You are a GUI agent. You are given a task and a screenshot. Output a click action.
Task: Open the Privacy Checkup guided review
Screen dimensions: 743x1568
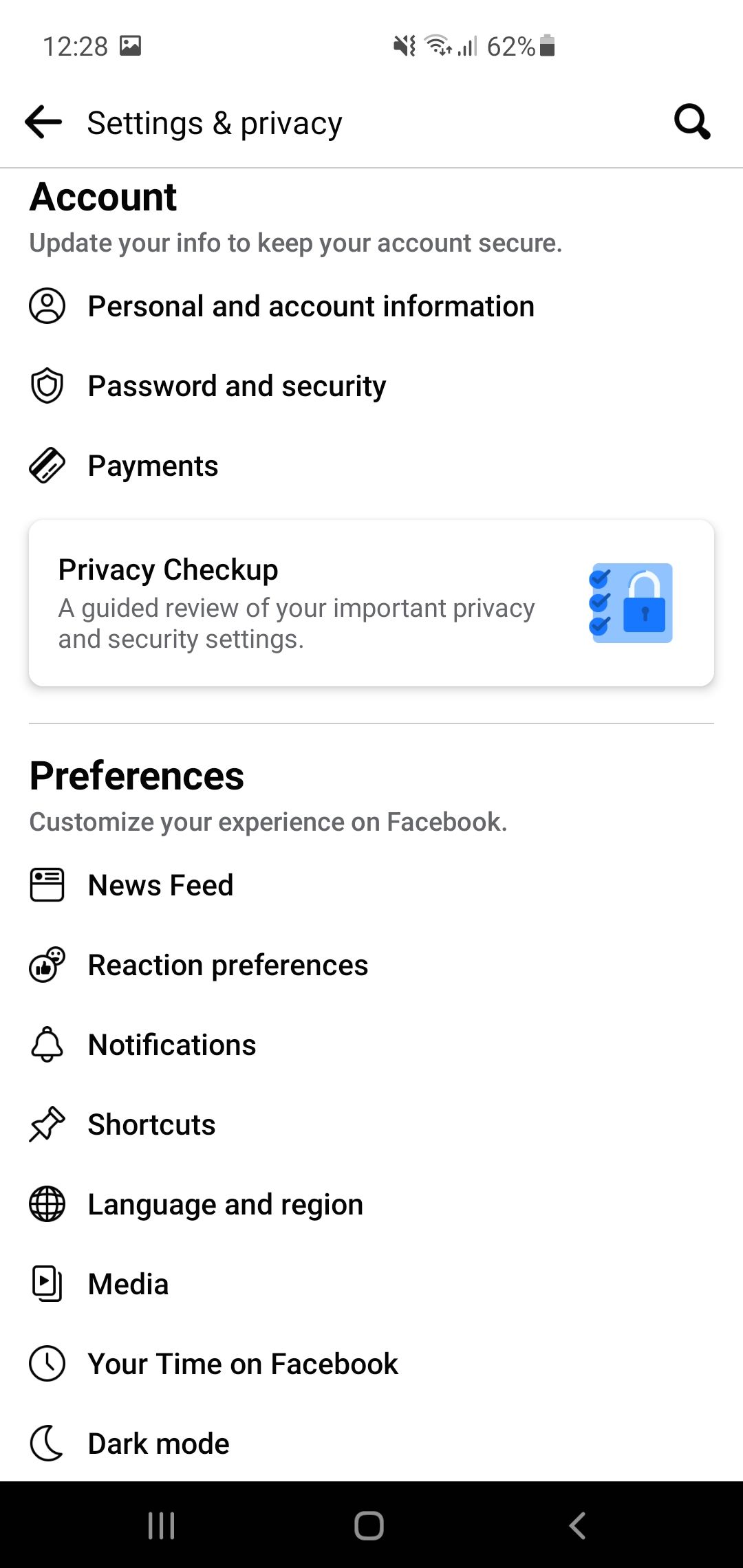[371, 603]
